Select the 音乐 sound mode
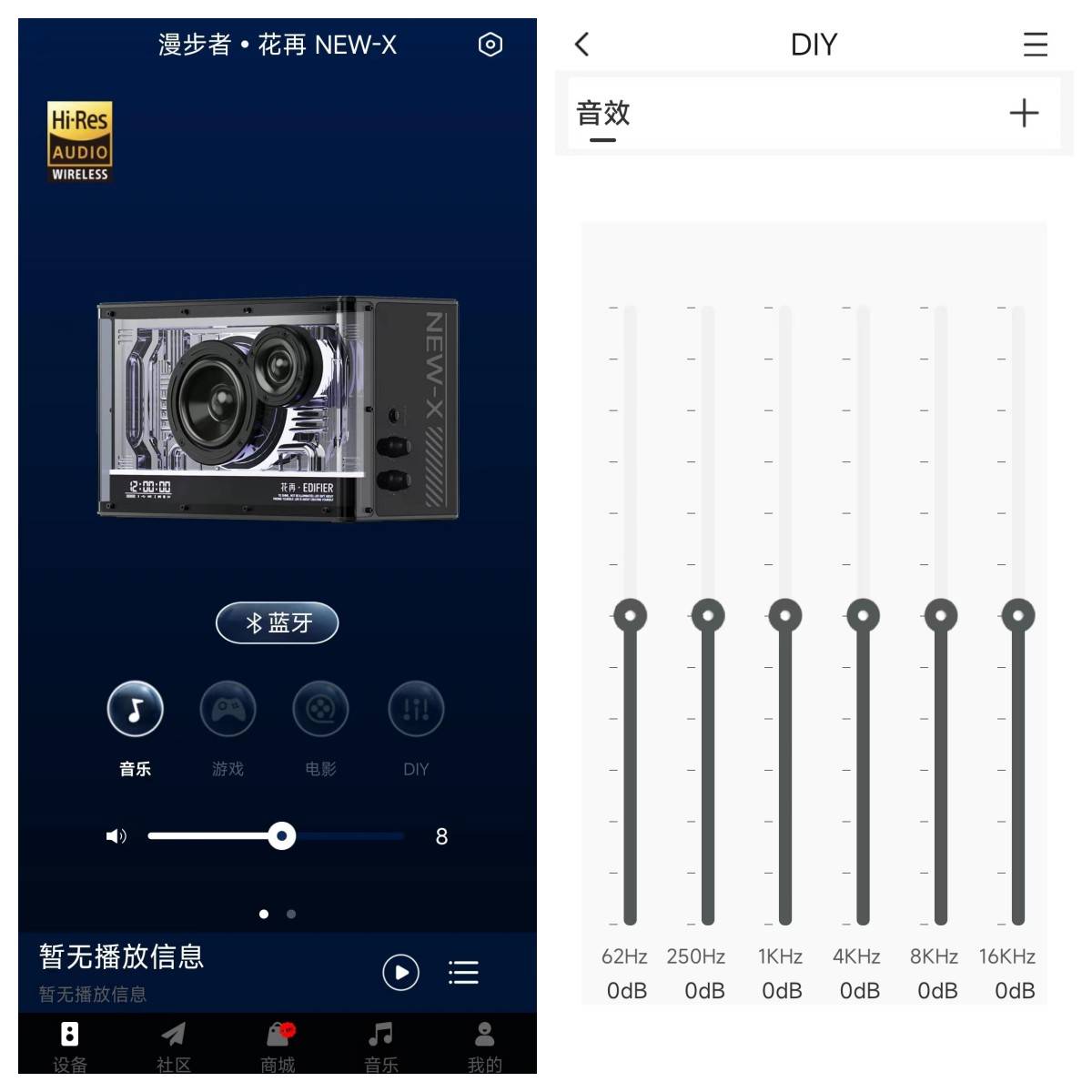This screenshot has height=1092, width=1092. point(135,710)
